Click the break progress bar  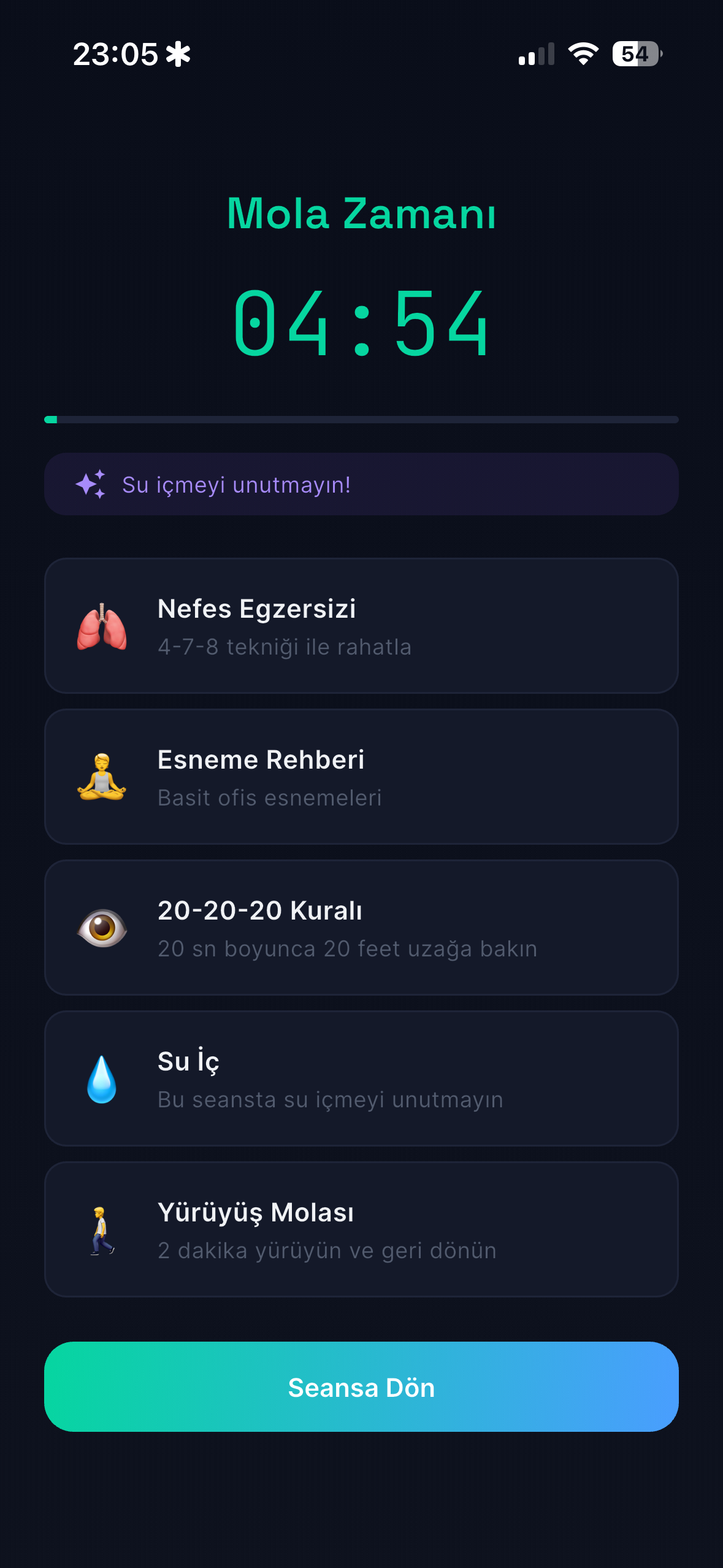point(361,420)
